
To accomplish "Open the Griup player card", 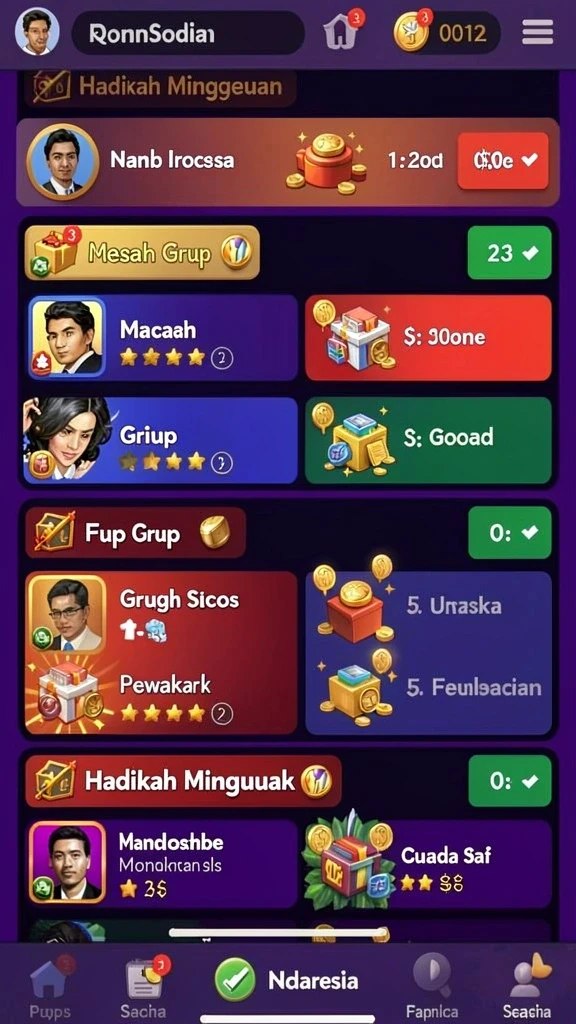I will (x=160, y=440).
